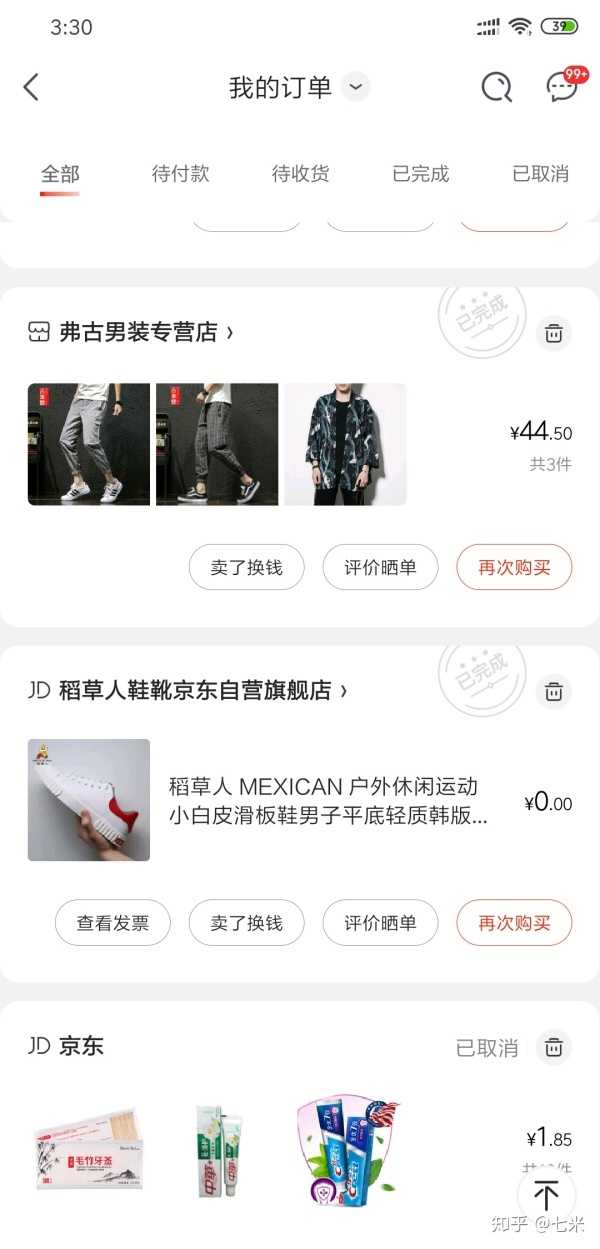The height and width of the screenshot is (1249, 600).
Task: Tap 卖了换钱 on the 弗古男装 order
Action: click(246, 567)
